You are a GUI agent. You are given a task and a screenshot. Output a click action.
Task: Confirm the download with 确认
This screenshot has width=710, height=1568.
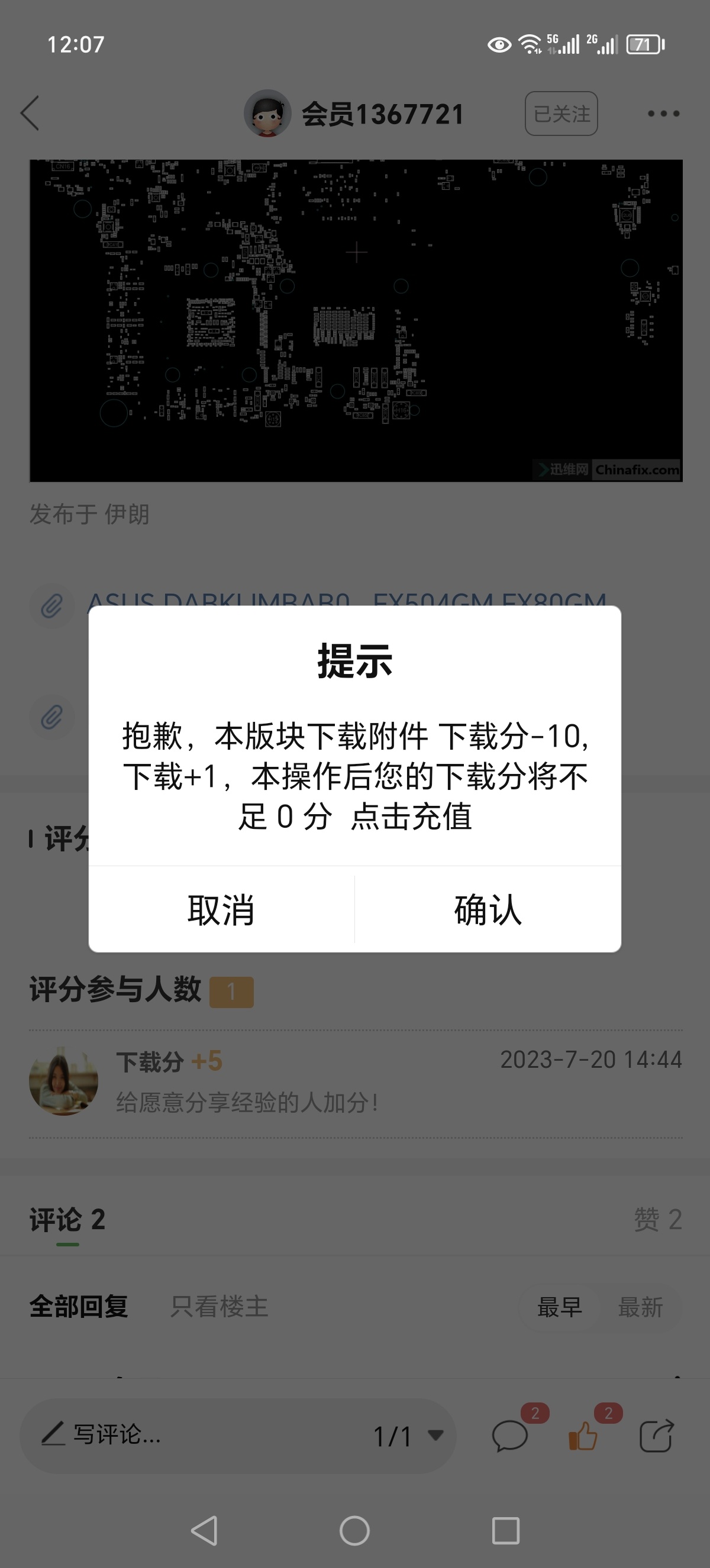pos(488,910)
